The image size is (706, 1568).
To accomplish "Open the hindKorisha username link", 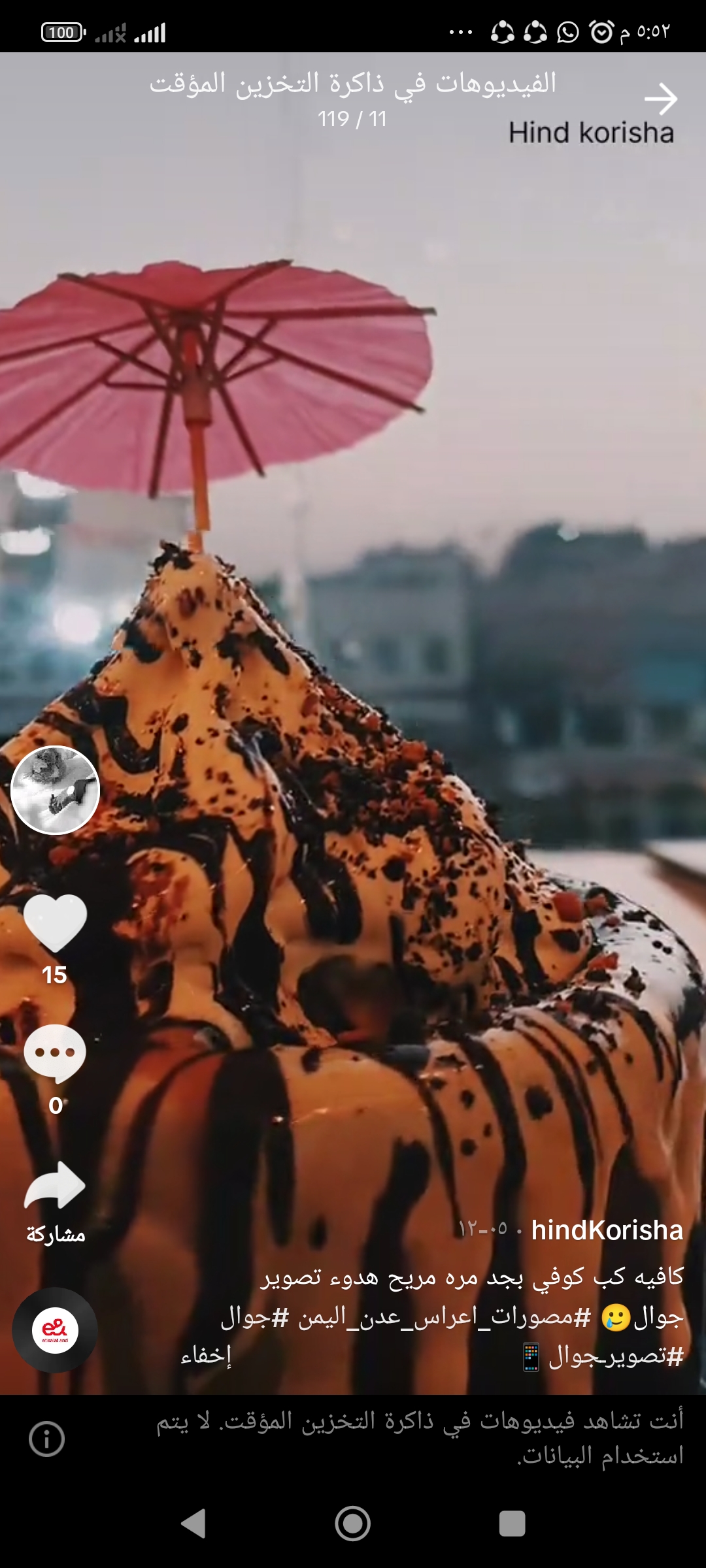I will tap(607, 1230).
